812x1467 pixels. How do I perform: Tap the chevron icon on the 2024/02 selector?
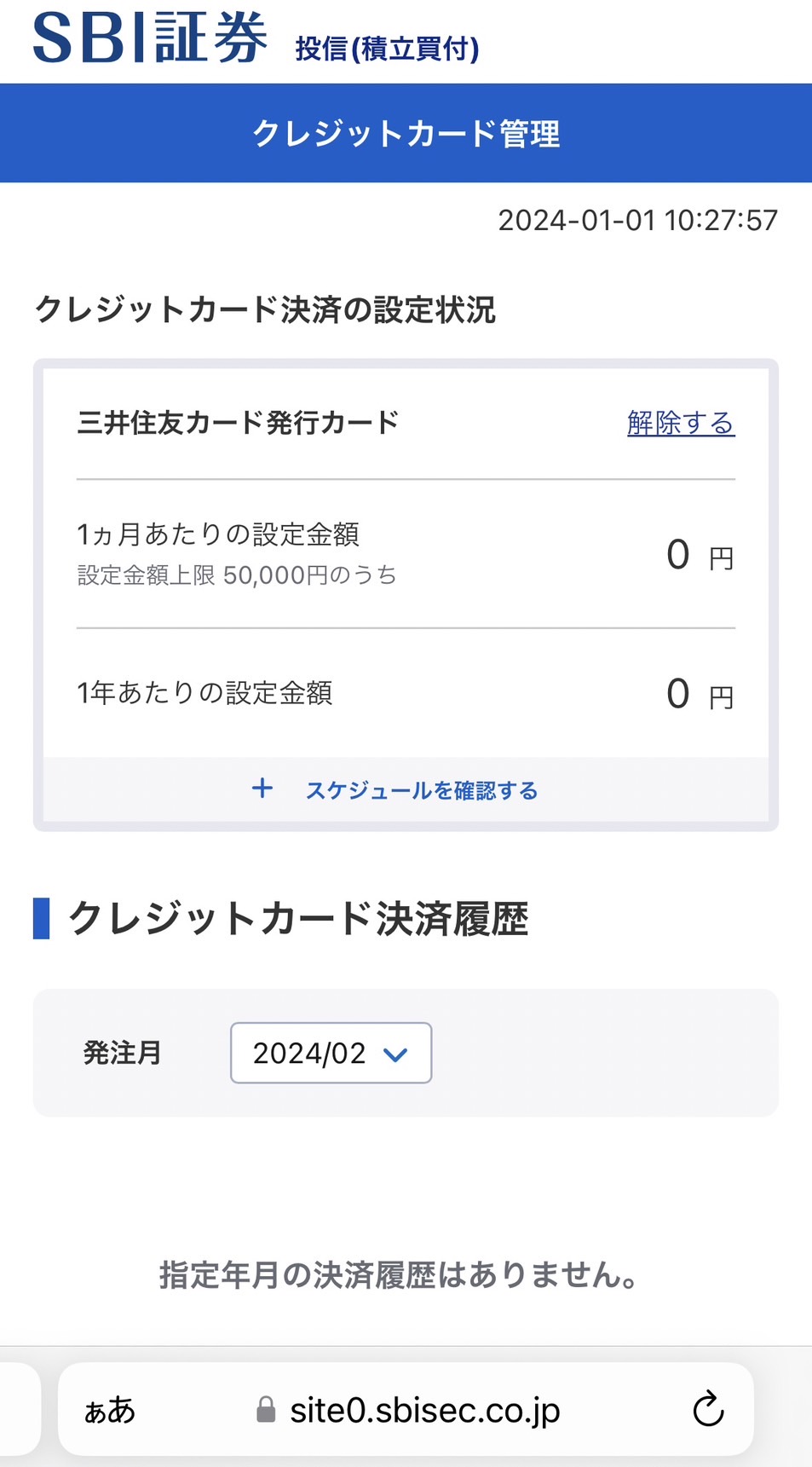[x=394, y=1054]
